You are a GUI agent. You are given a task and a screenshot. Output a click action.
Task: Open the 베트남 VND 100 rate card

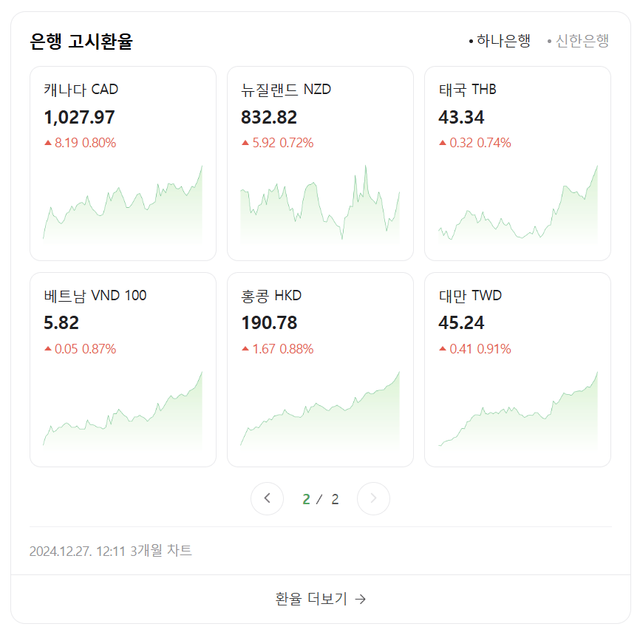tap(123, 369)
